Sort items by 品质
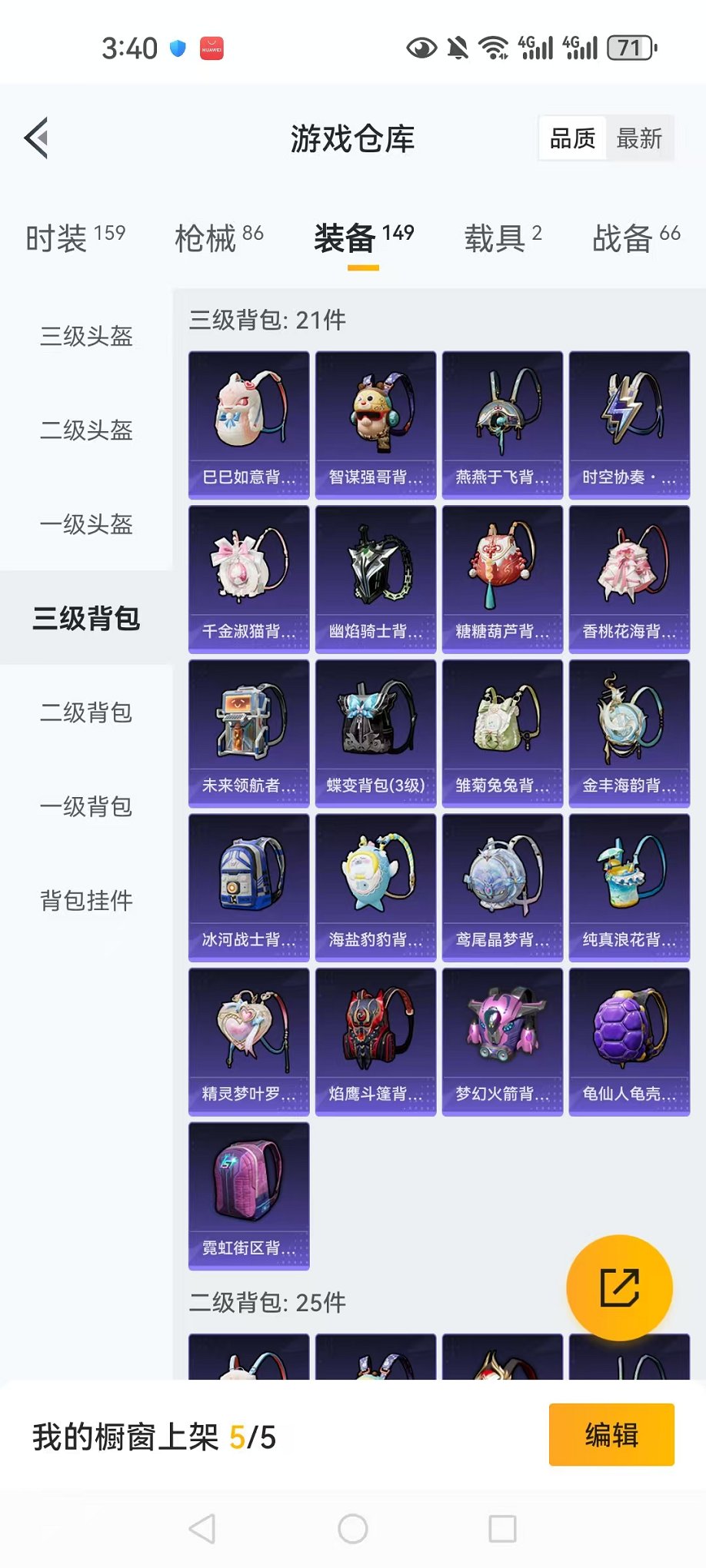Viewport: 706px width, 1568px height. coord(572,139)
